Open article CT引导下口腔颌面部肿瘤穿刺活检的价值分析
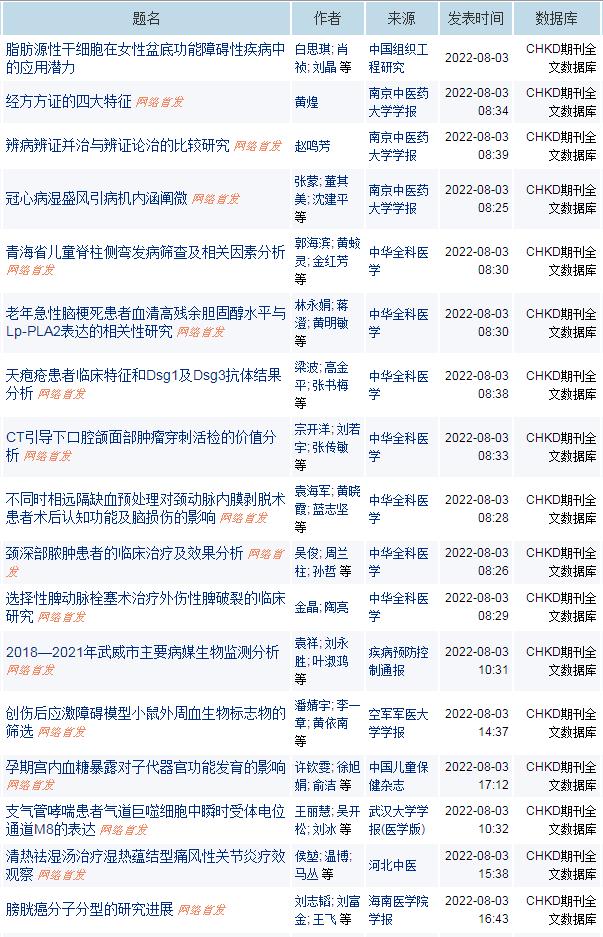The width and height of the screenshot is (603, 937). [x=140, y=437]
